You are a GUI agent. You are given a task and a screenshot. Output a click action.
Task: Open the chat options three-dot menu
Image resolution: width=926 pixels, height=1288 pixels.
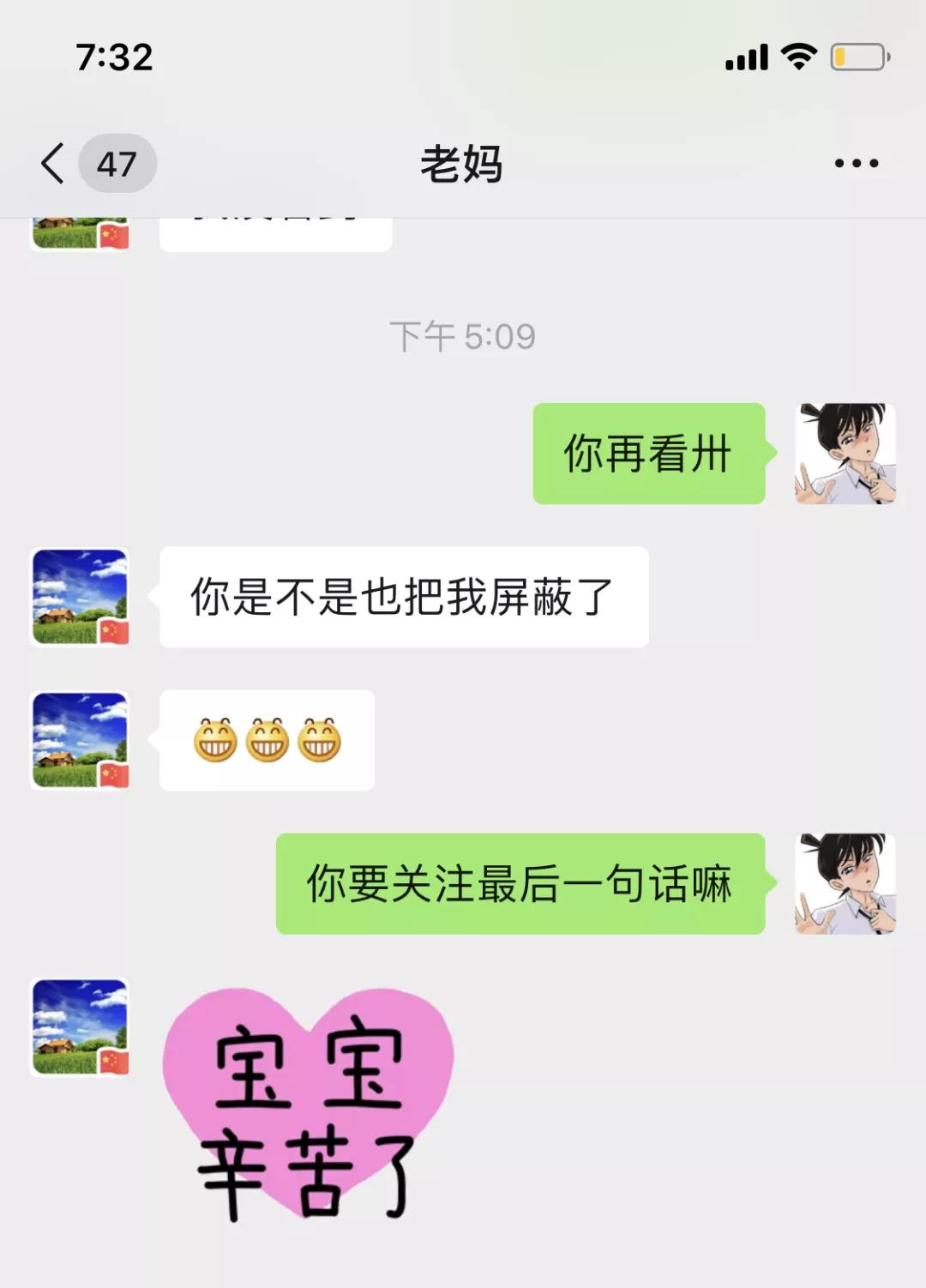(x=857, y=163)
